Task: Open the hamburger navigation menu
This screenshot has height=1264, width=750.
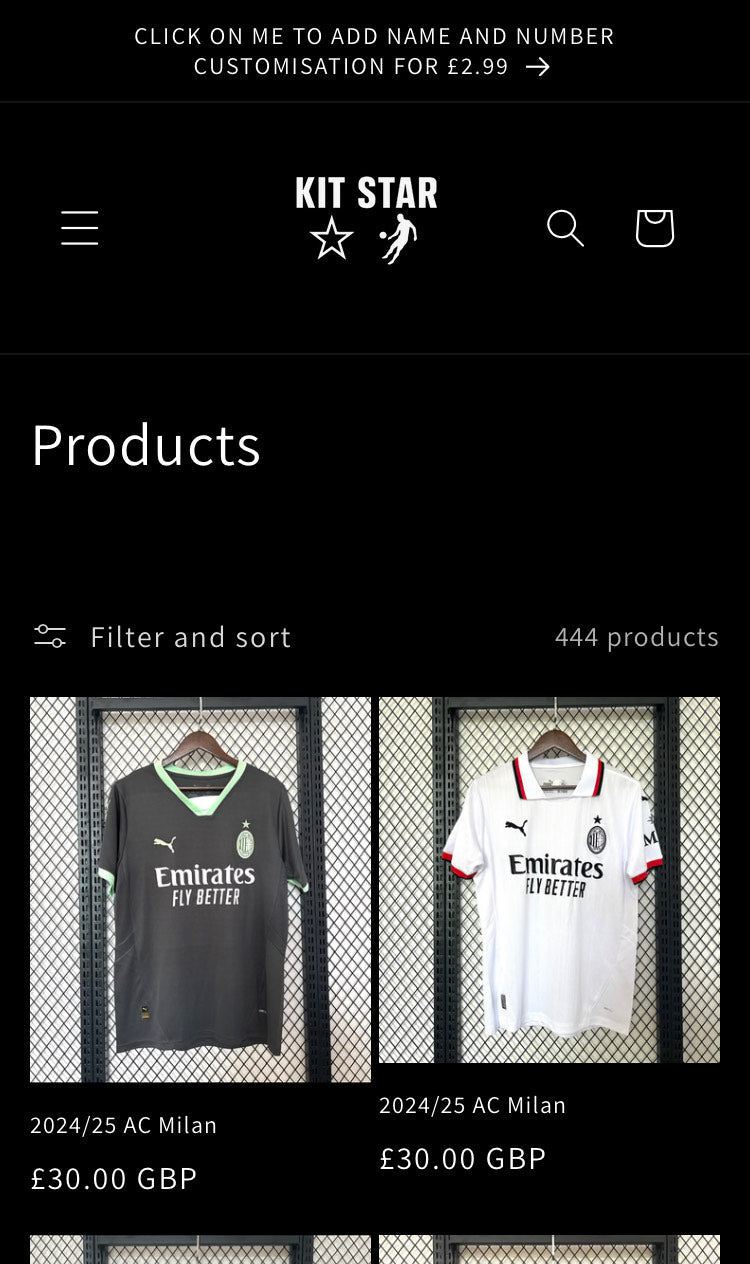Action: [79, 228]
